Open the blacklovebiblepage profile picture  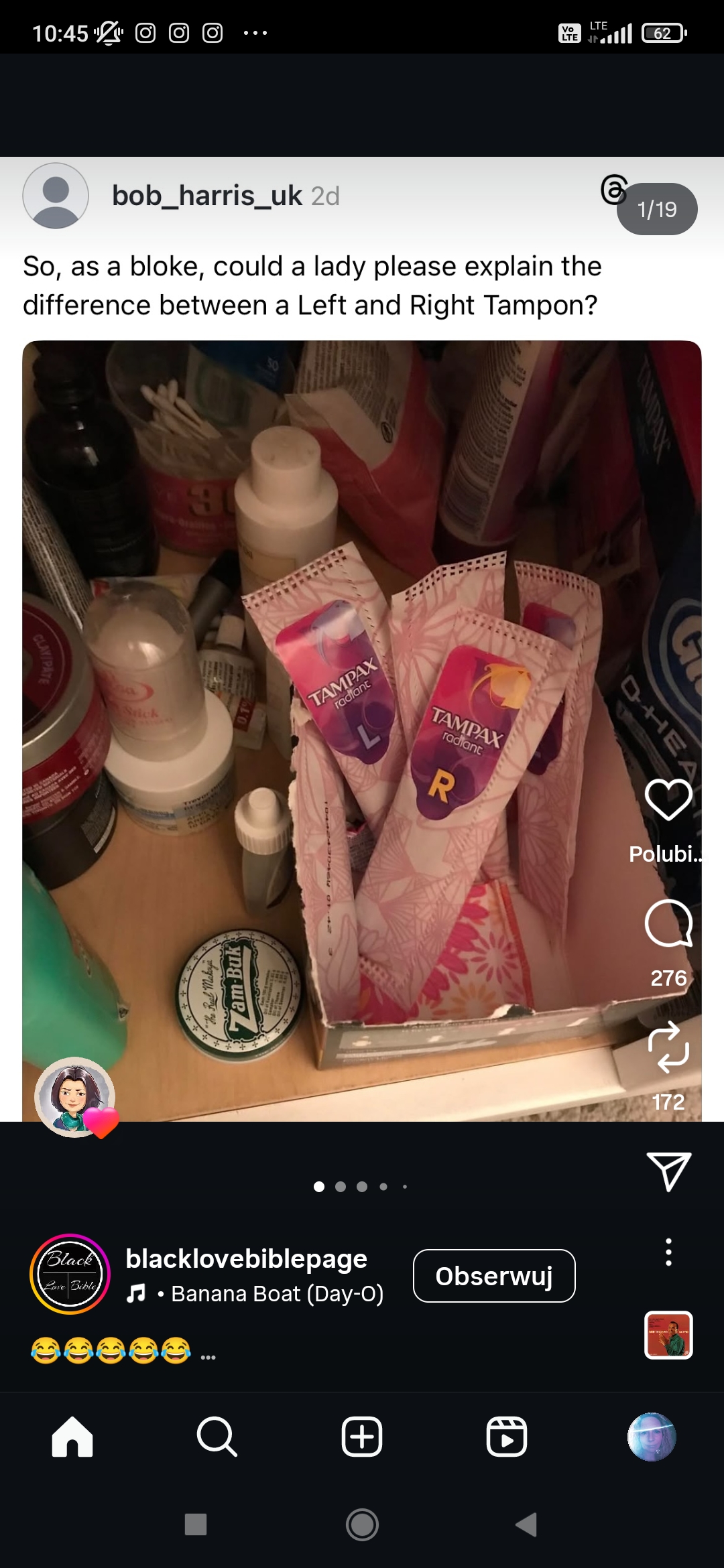pyautogui.click(x=70, y=1274)
